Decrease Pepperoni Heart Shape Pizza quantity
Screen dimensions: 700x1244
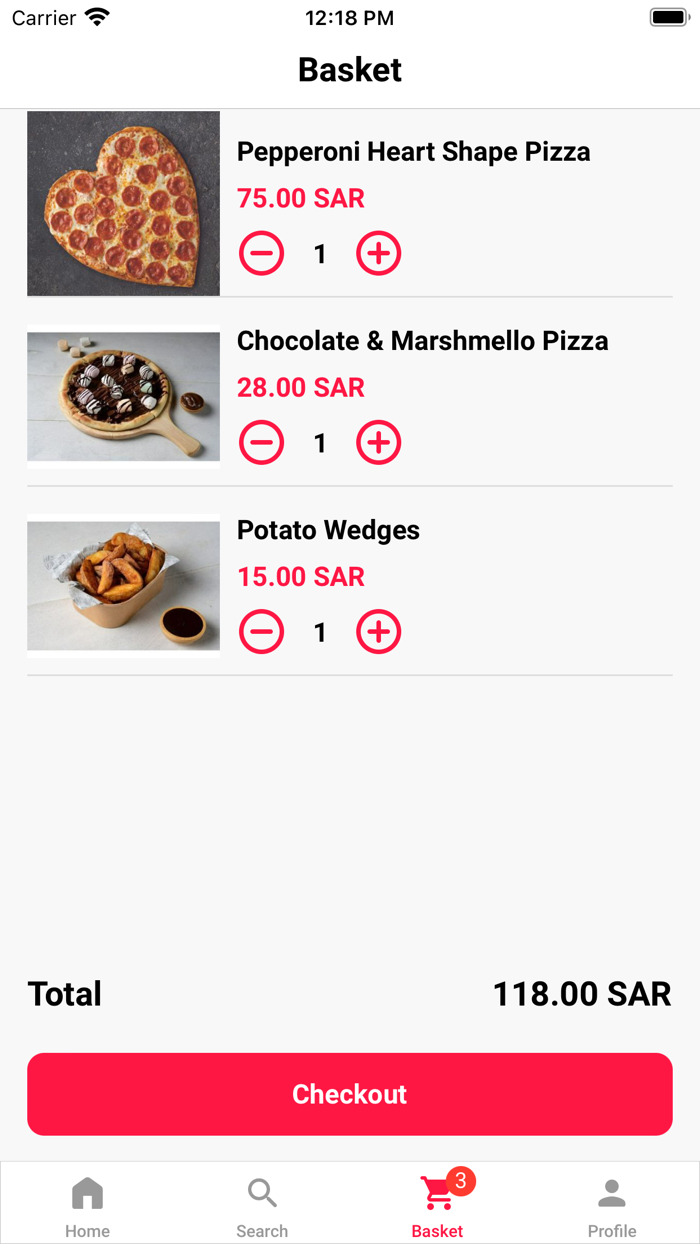click(262, 253)
